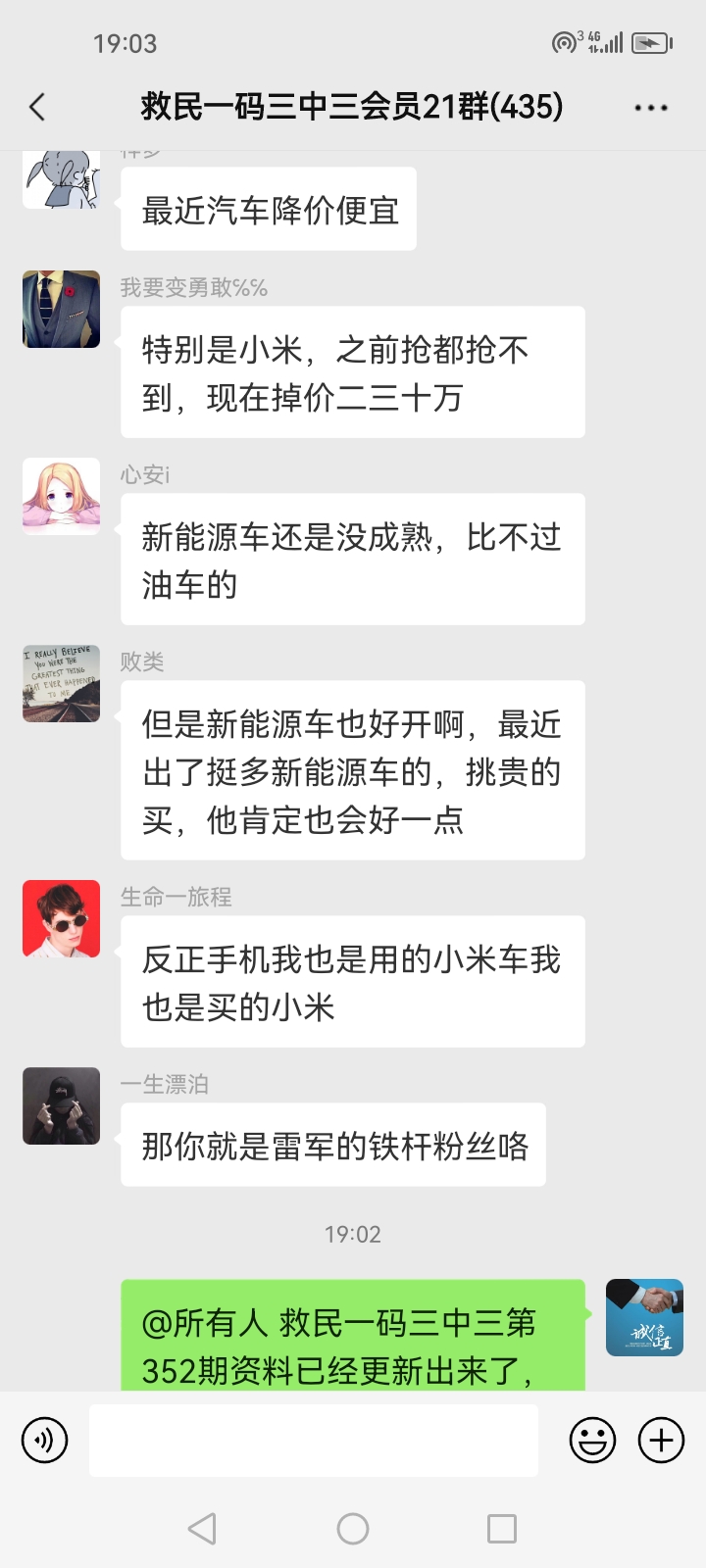View avatar of 生命一旅程
This screenshot has height=1568, width=706.
coord(62,918)
